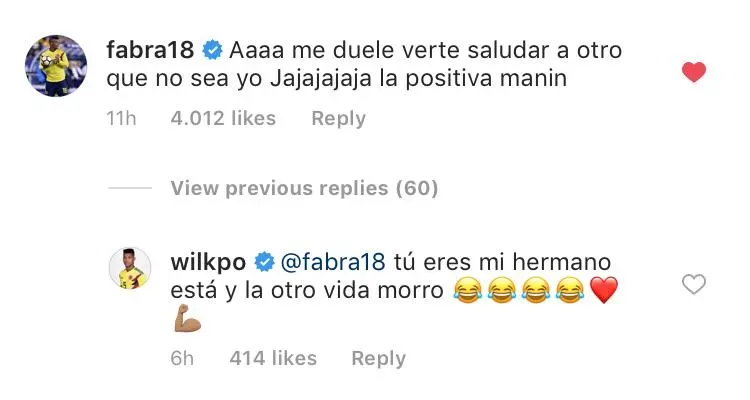Unlike fabra18's comment with the red heart
This screenshot has width=750, height=400.
(693, 72)
